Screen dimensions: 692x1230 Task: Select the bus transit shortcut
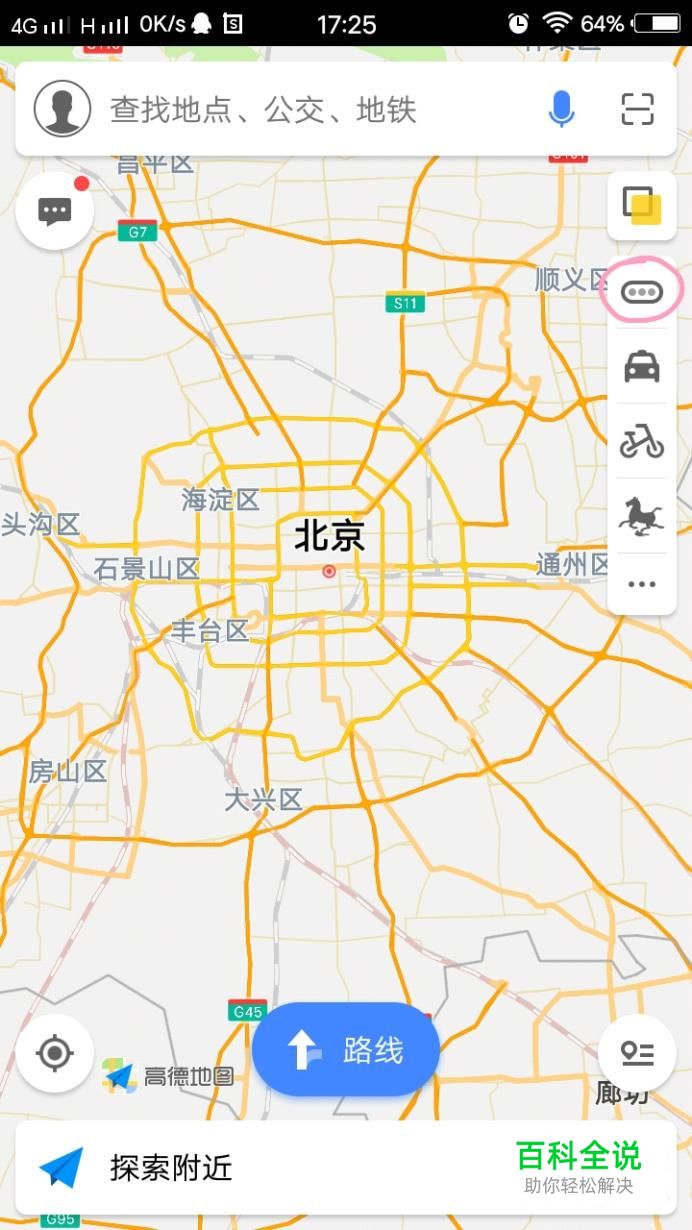(x=642, y=292)
